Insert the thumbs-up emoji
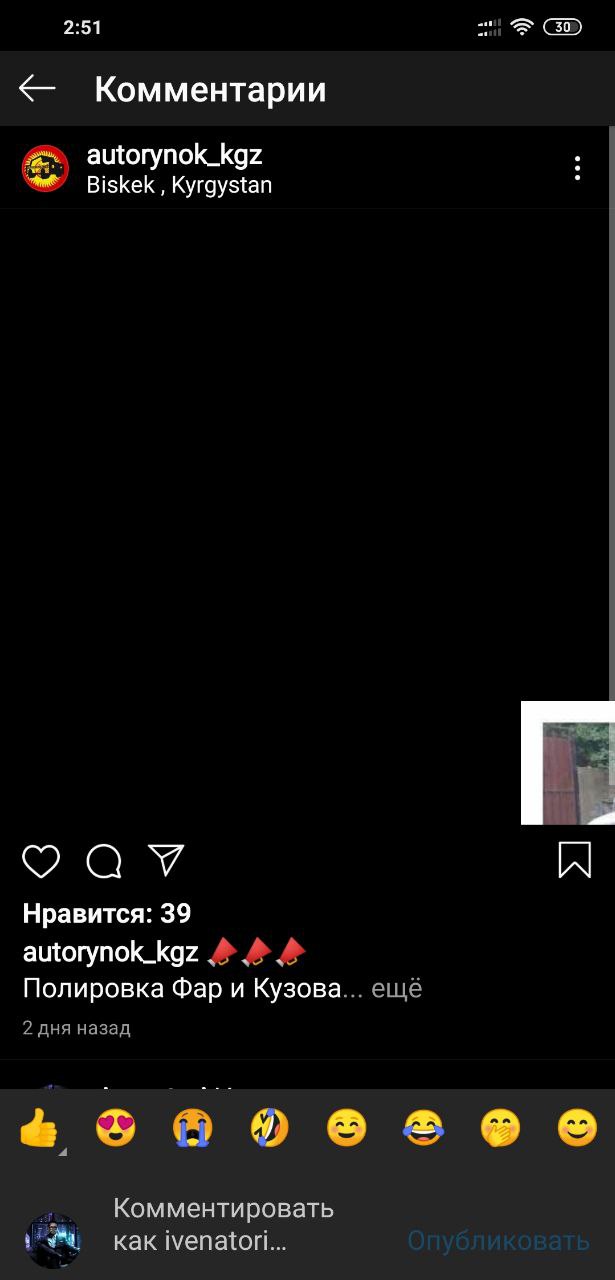The width and height of the screenshot is (615, 1280). pyautogui.click(x=39, y=1129)
